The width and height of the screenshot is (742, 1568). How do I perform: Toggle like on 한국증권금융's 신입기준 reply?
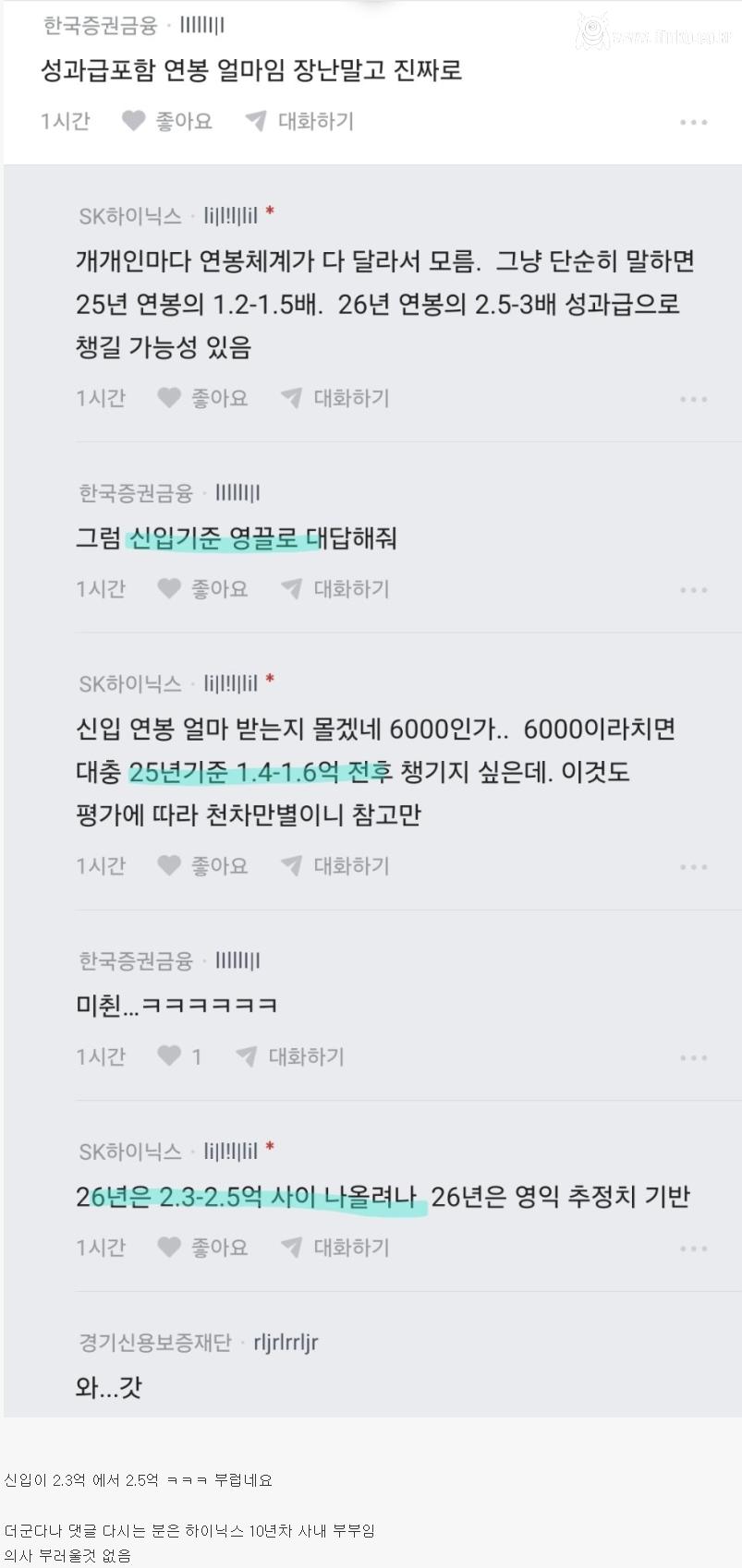click(168, 588)
